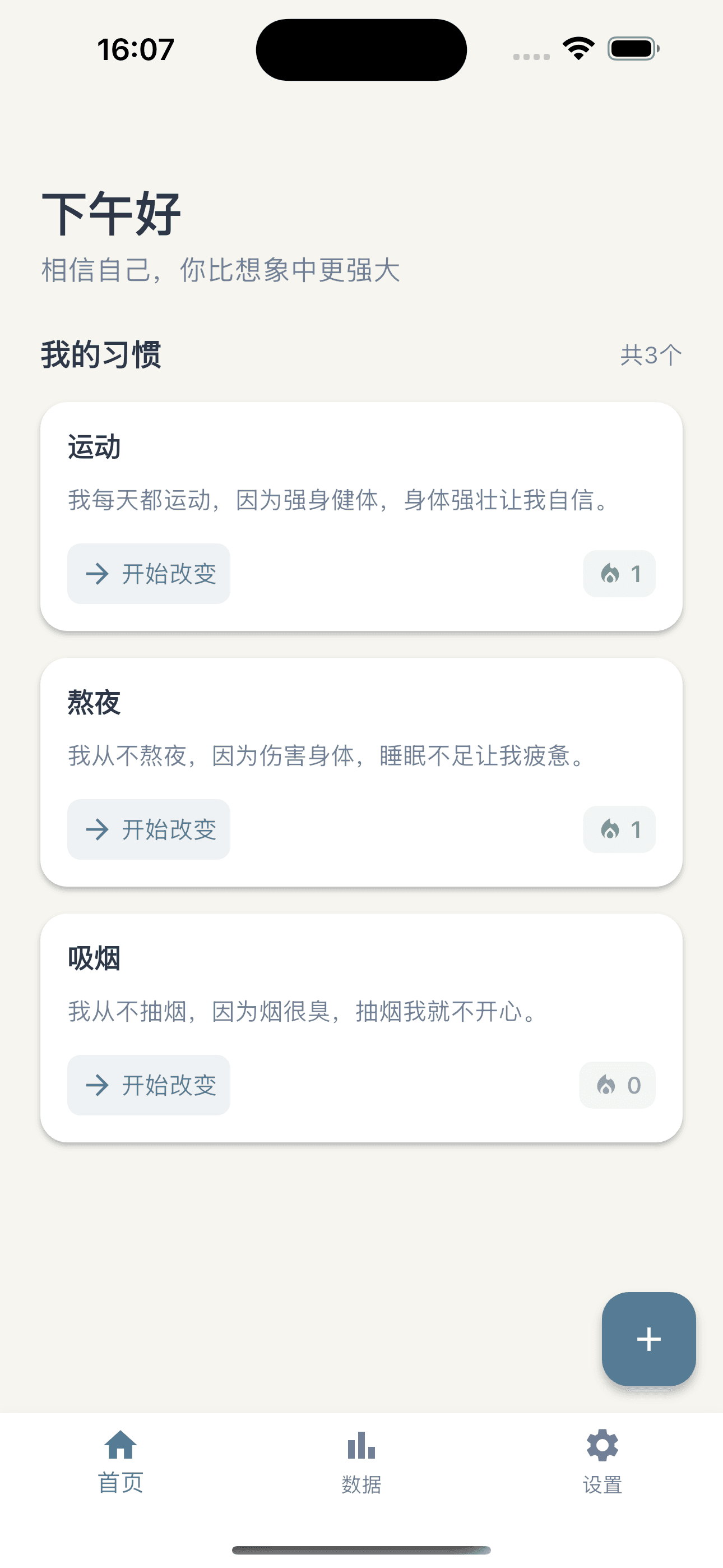
Task: Click the 共3个 habit count label
Action: point(650,354)
